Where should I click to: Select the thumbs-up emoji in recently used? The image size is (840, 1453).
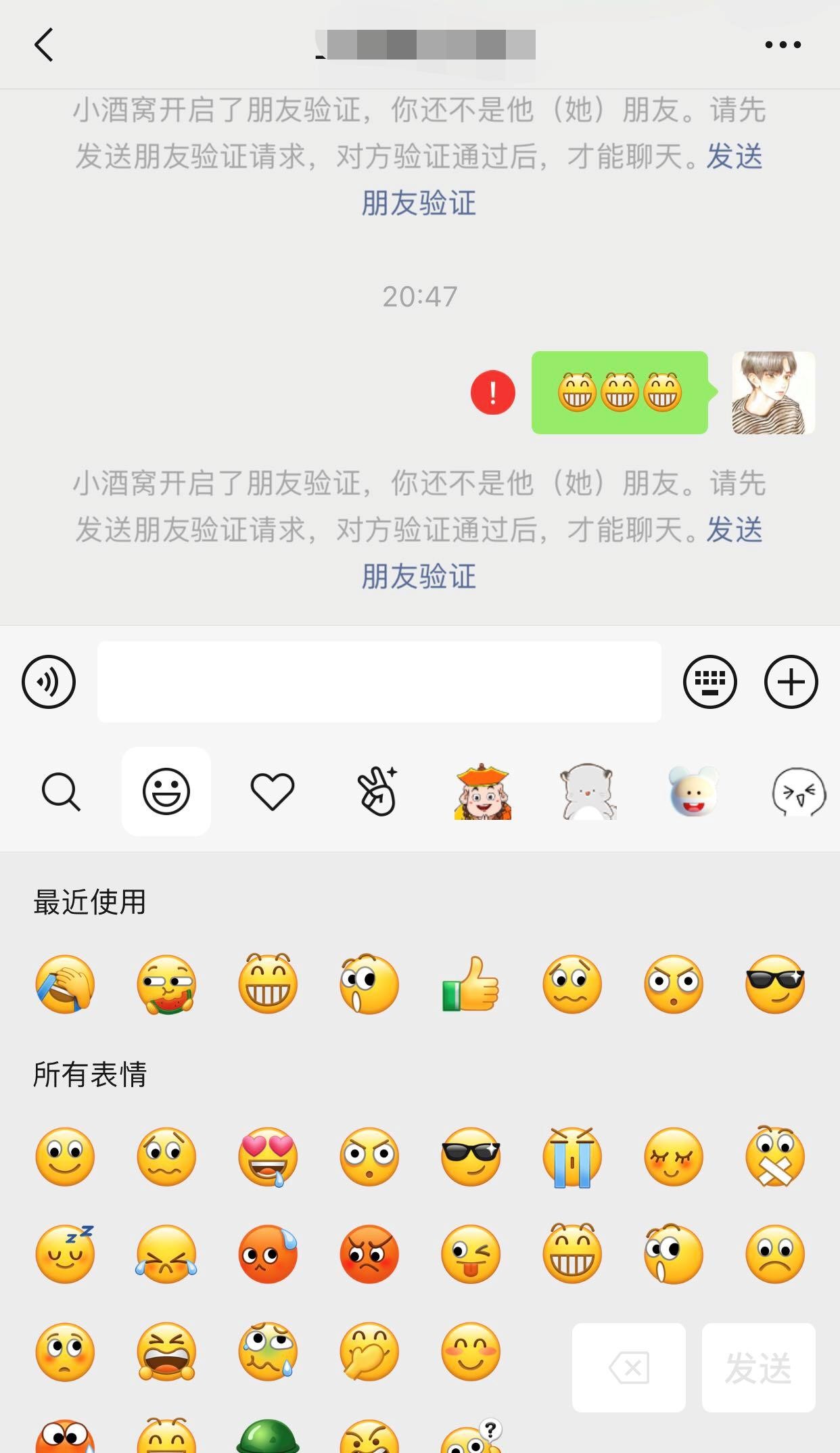pos(471,984)
